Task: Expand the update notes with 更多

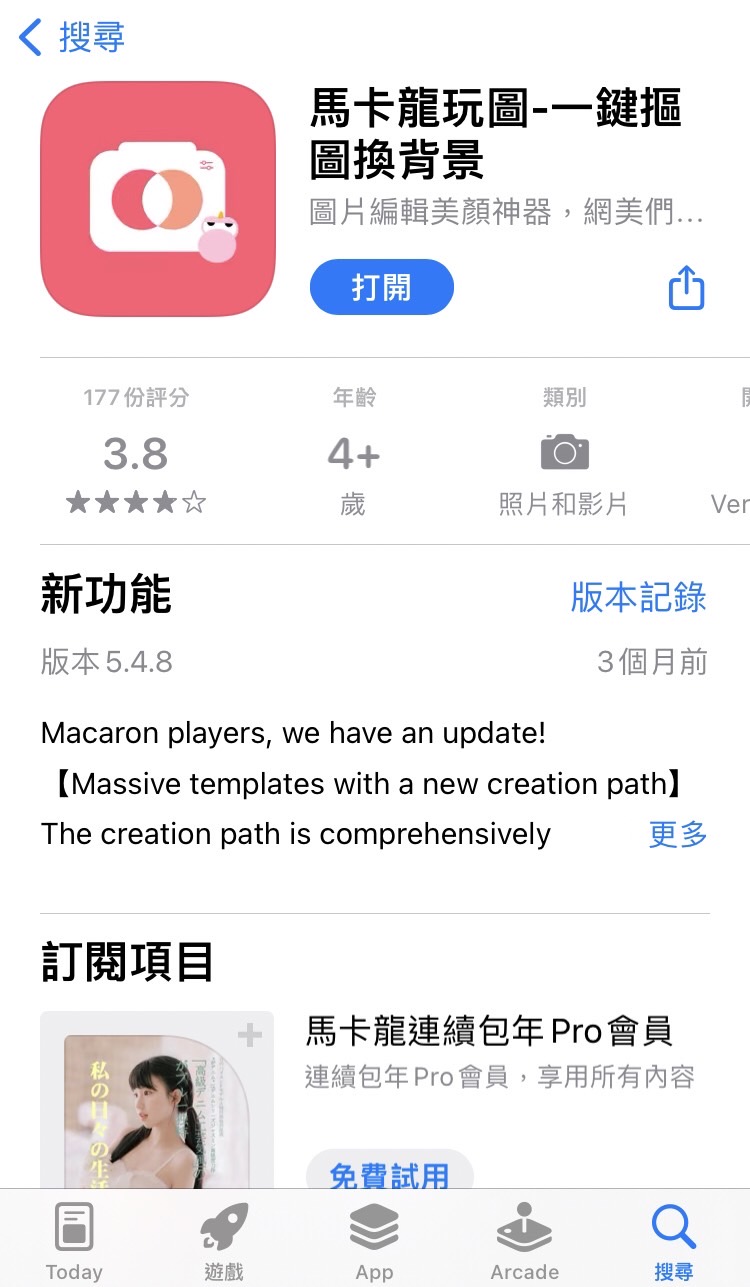Action: [x=677, y=834]
